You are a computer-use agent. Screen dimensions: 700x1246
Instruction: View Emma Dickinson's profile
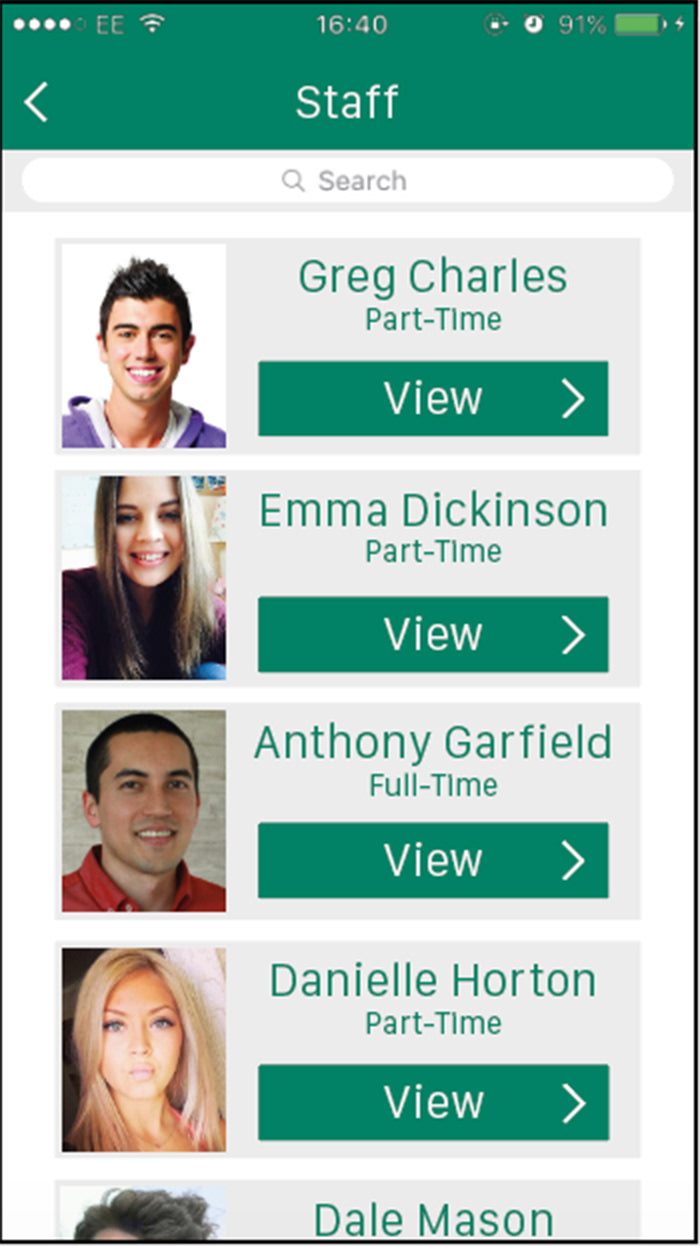[x=433, y=634]
